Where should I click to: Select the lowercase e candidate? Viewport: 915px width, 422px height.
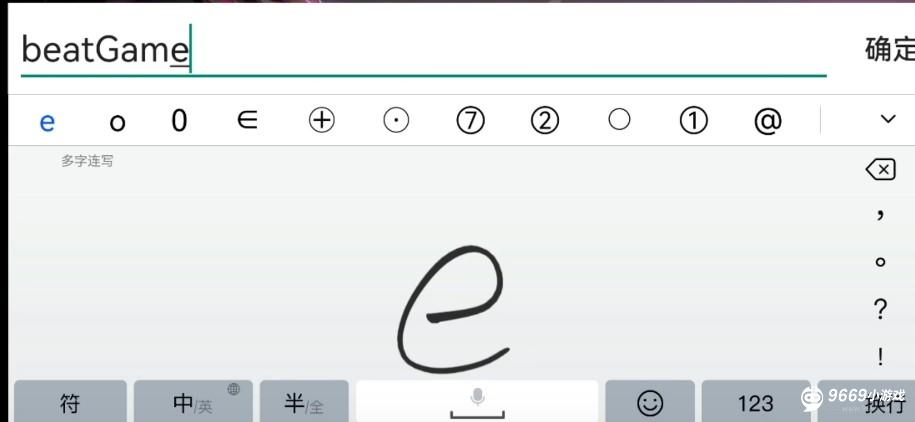(x=47, y=122)
